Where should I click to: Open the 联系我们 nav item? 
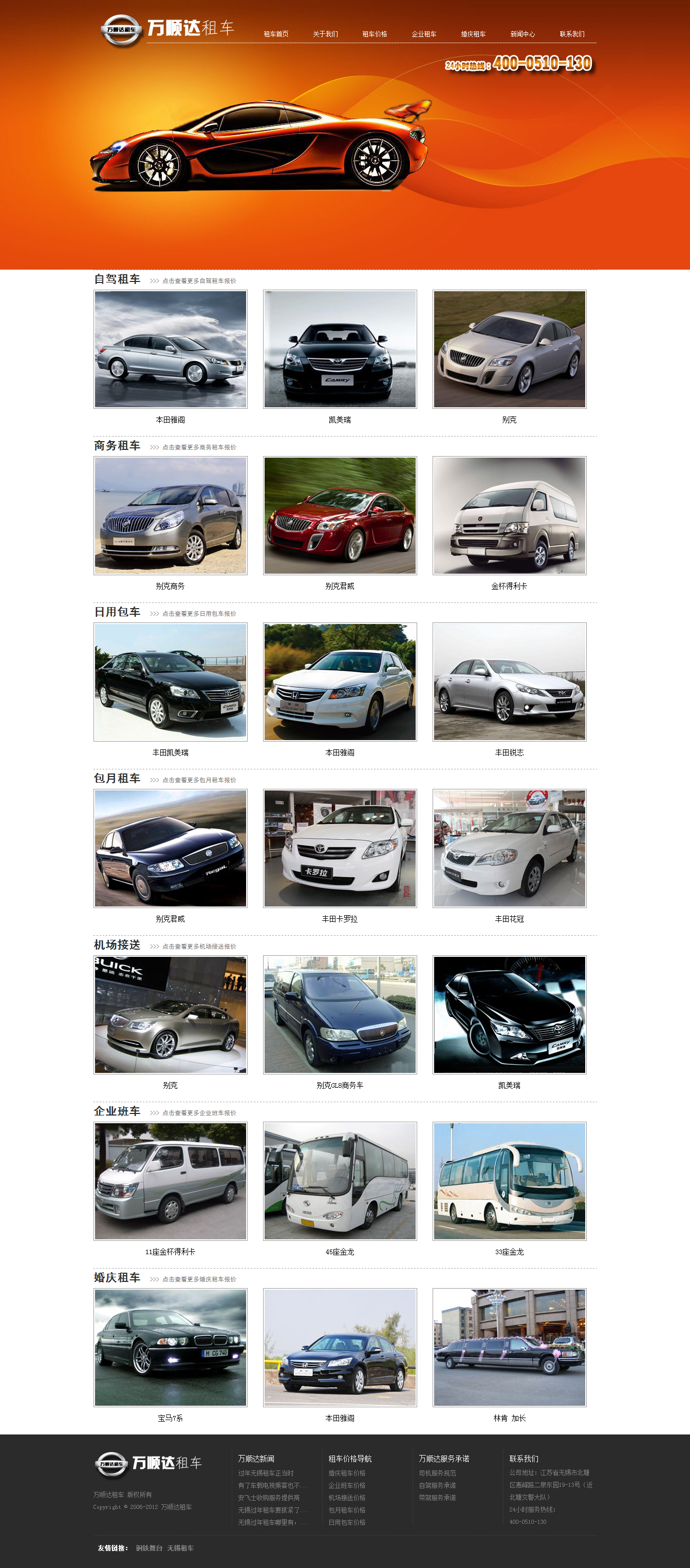pyautogui.click(x=572, y=34)
